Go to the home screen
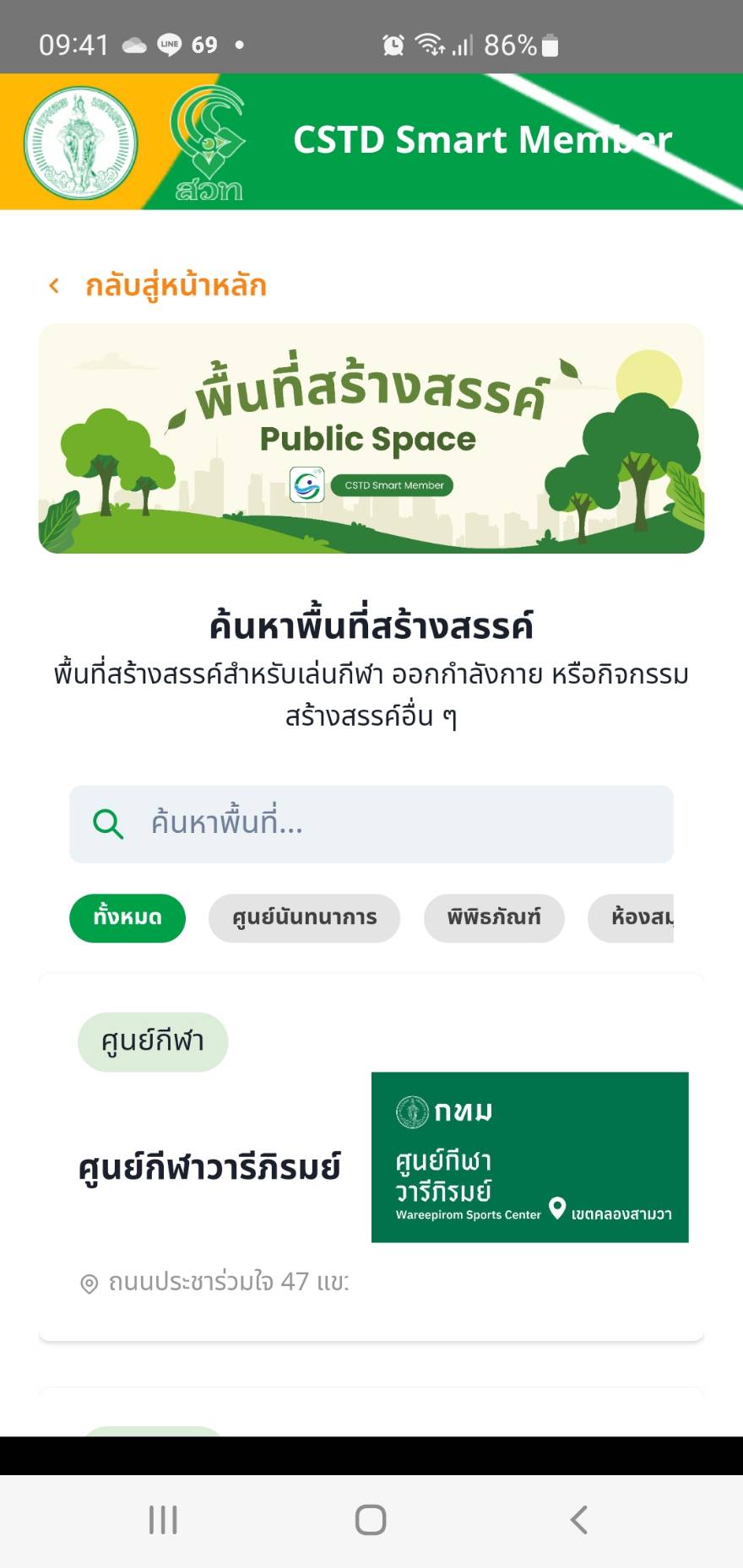 point(371,1520)
